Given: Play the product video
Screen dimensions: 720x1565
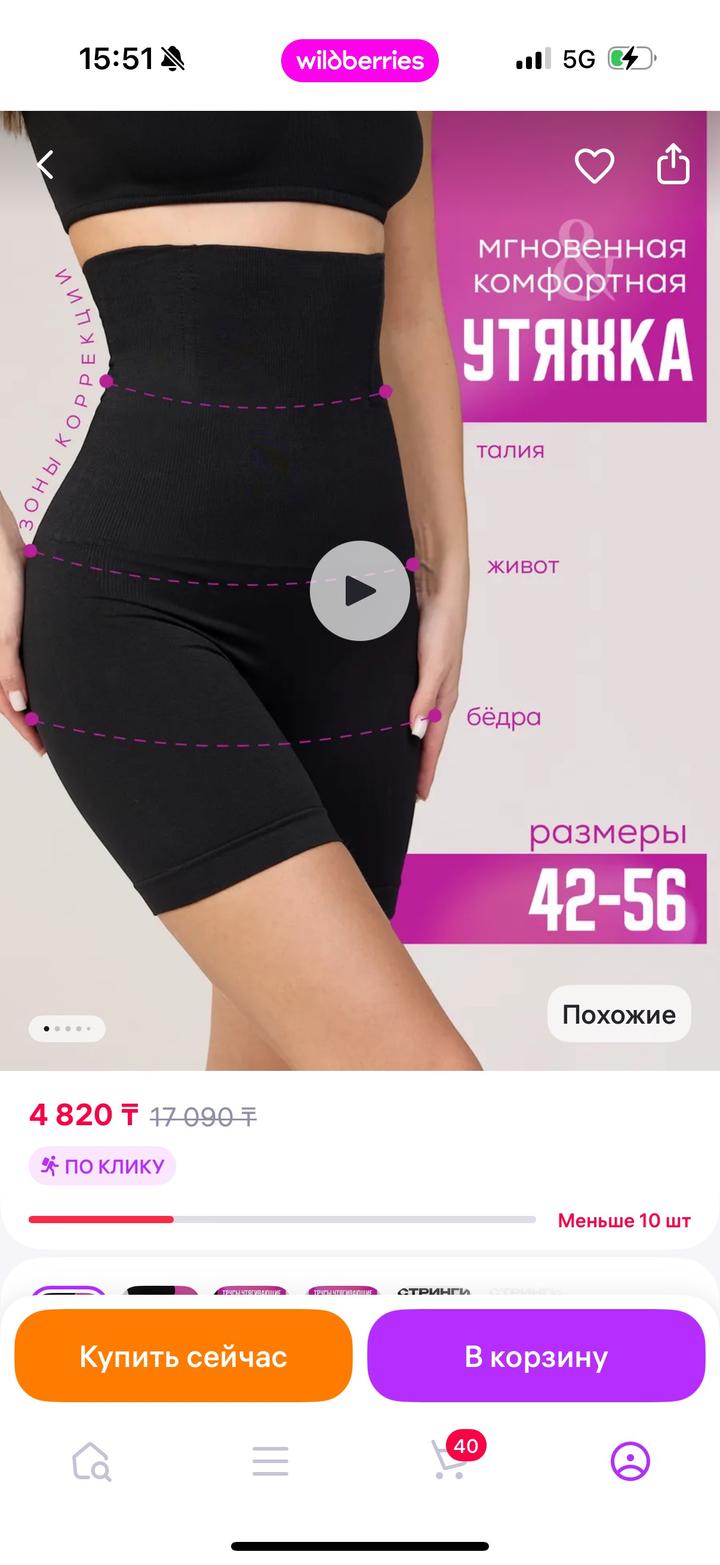Looking at the screenshot, I should click(360, 591).
